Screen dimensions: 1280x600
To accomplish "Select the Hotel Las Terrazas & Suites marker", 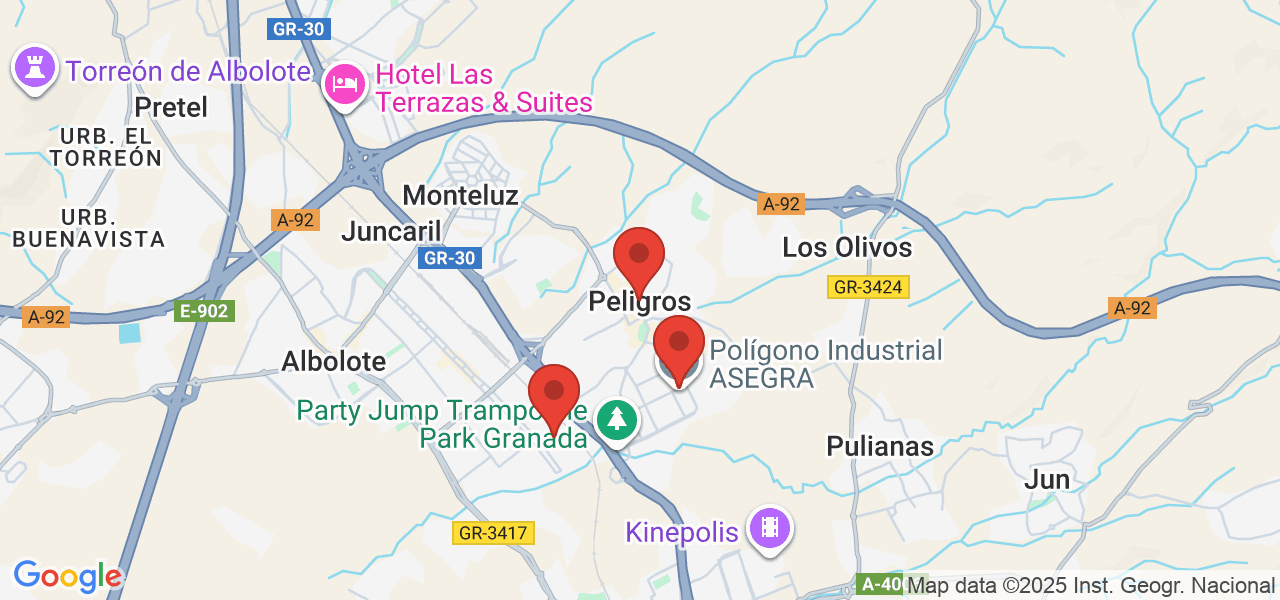I will (345, 84).
